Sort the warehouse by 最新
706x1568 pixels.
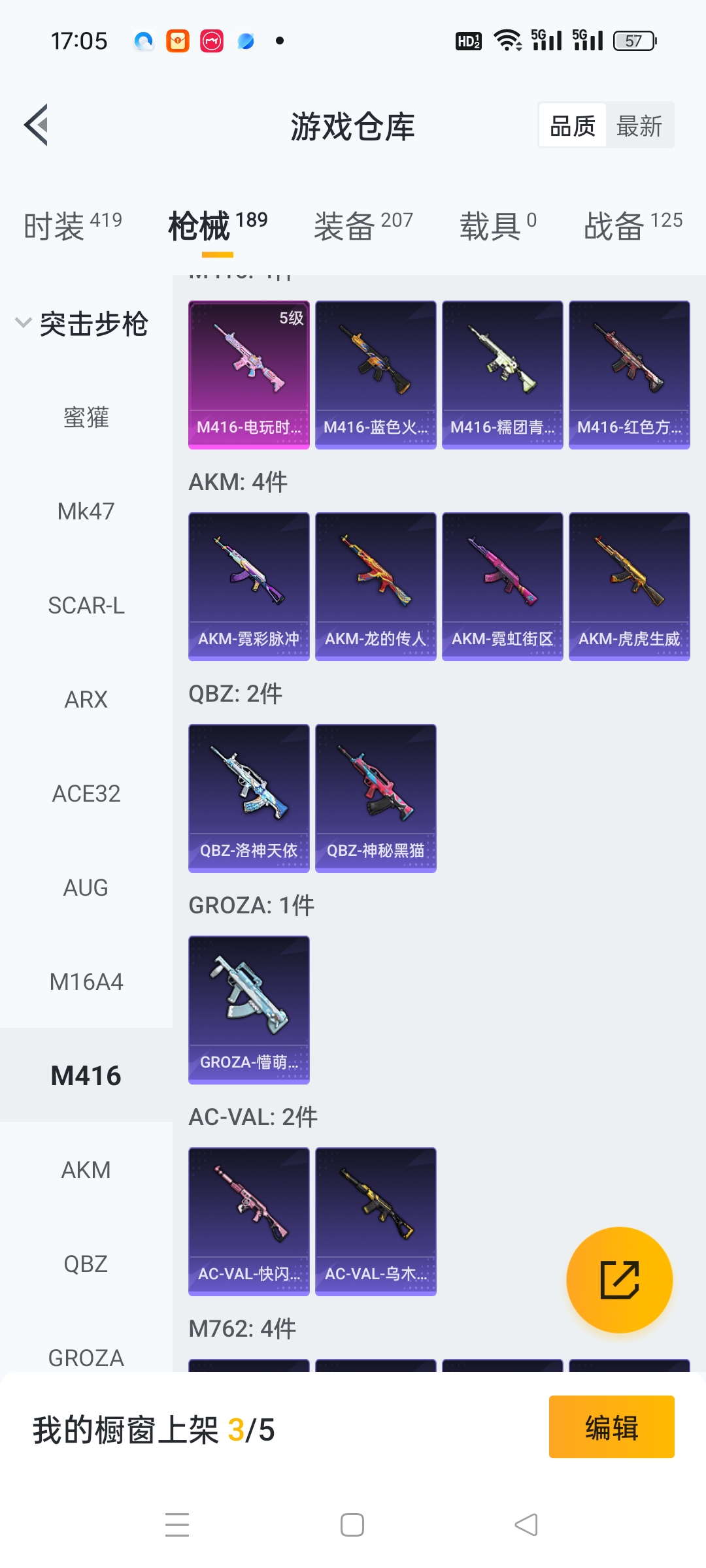tap(639, 125)
